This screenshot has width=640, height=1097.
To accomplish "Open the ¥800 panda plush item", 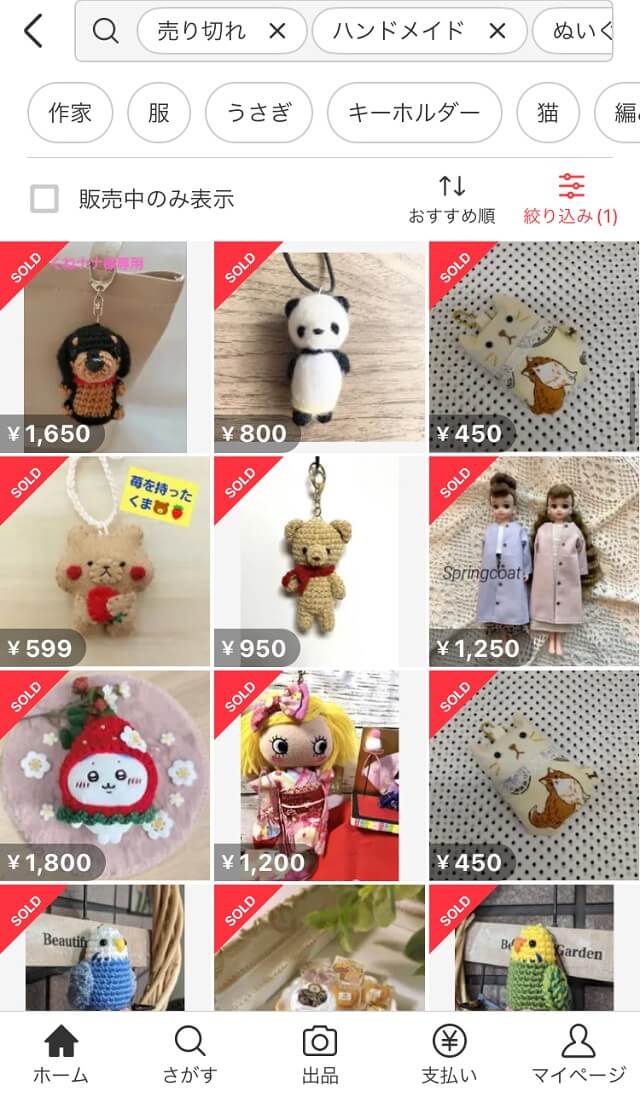I will (319, 346).
